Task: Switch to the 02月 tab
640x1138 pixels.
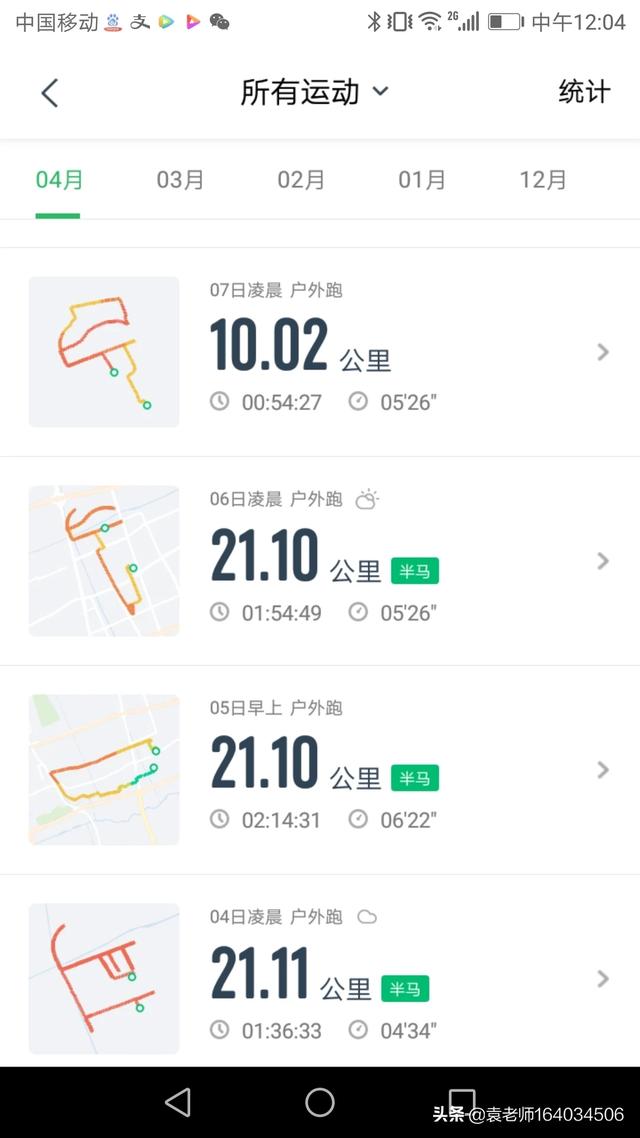Action: (300, 179)
